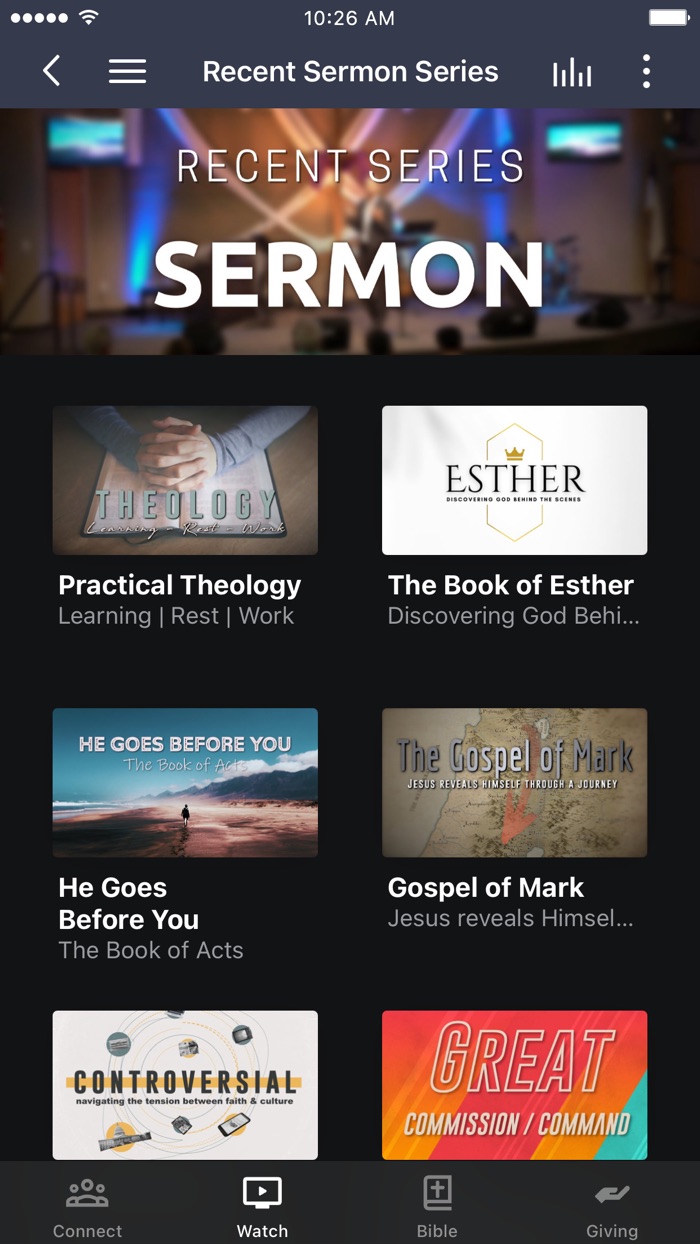Open the Practical Theology series
The image size is (700, 1244).
click(185, 481)
